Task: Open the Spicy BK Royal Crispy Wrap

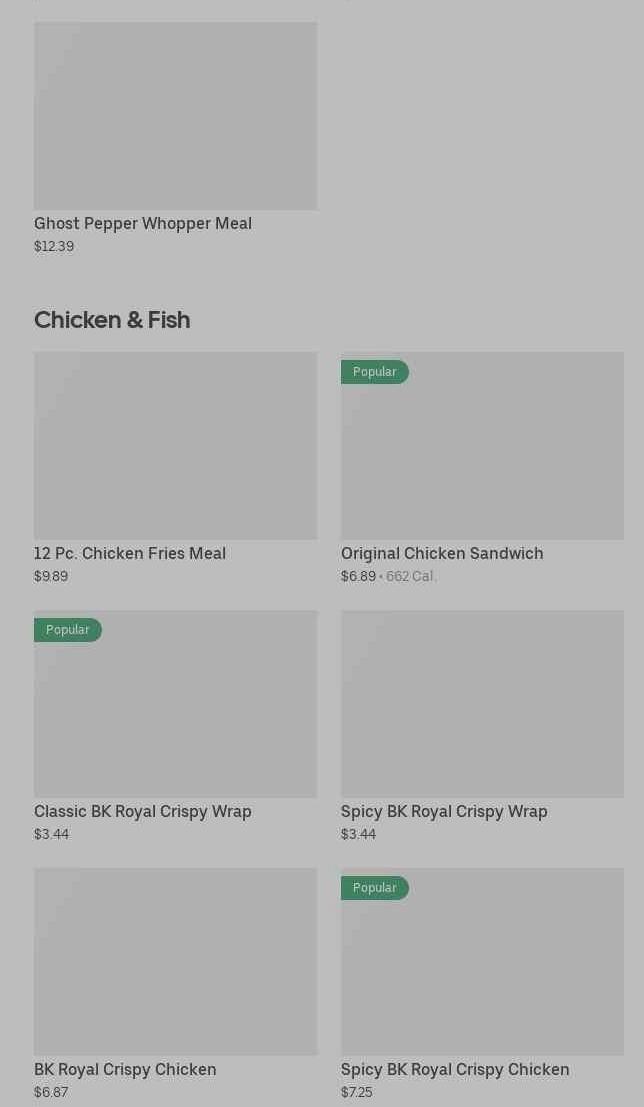Action: tap(481, 705)
